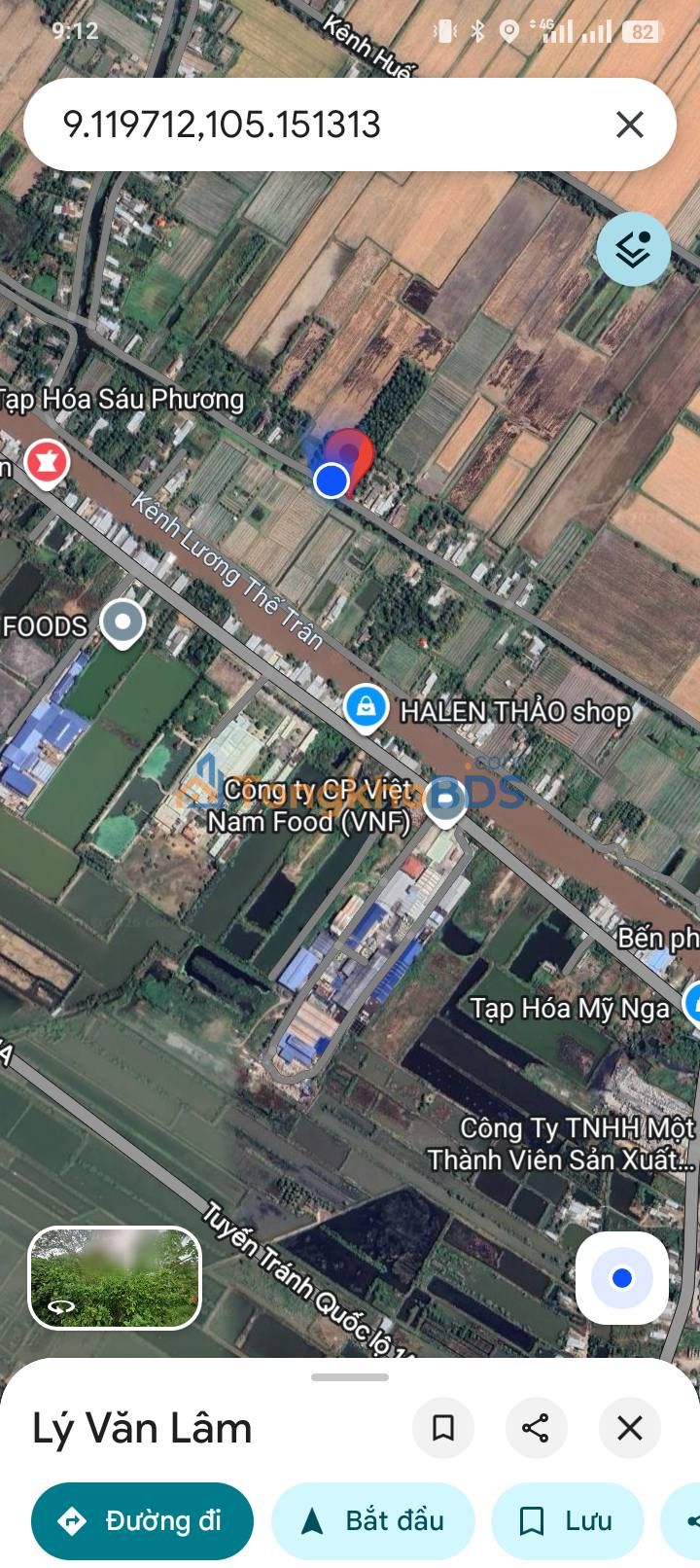Open the map layers selector

(633, 250)
